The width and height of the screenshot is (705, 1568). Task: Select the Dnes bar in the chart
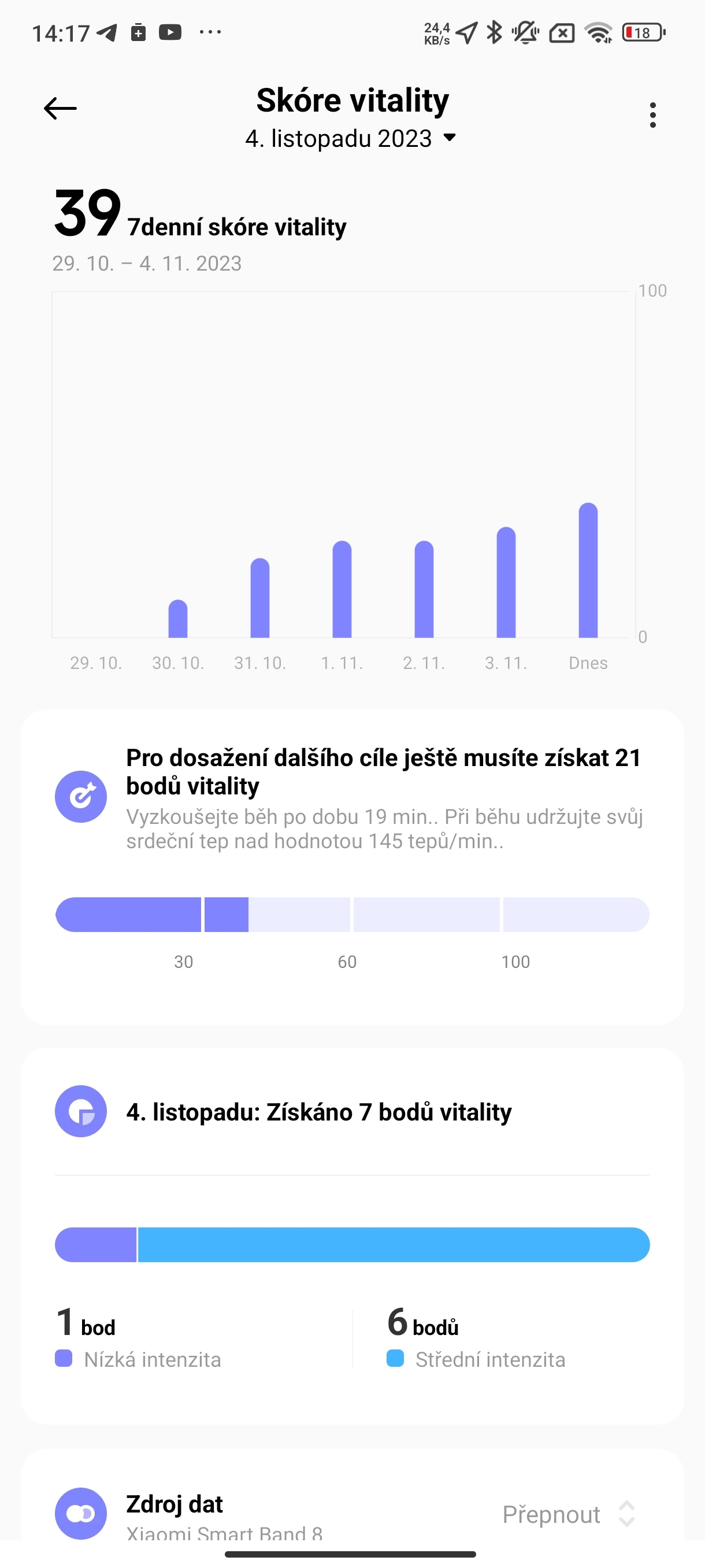point(588,569)
